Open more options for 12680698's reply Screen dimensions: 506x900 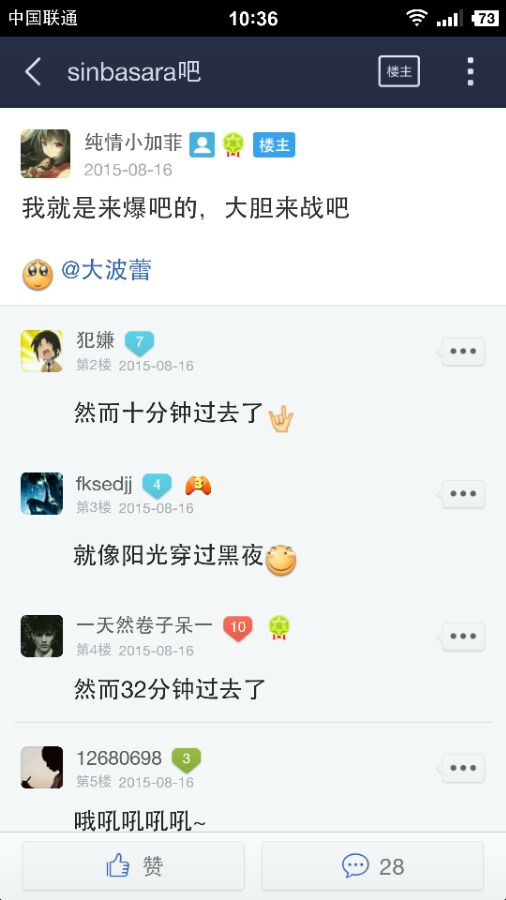463,768
